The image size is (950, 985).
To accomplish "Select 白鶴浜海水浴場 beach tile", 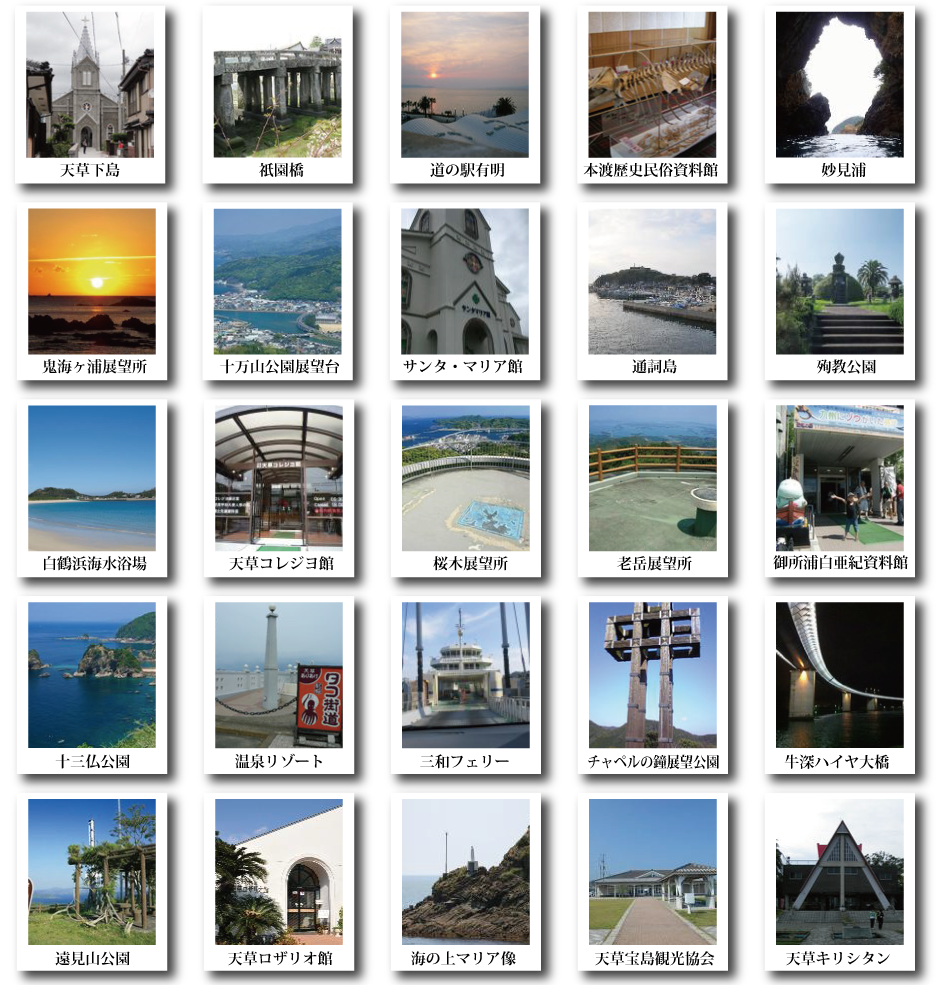I will click(x=91, y=488).
